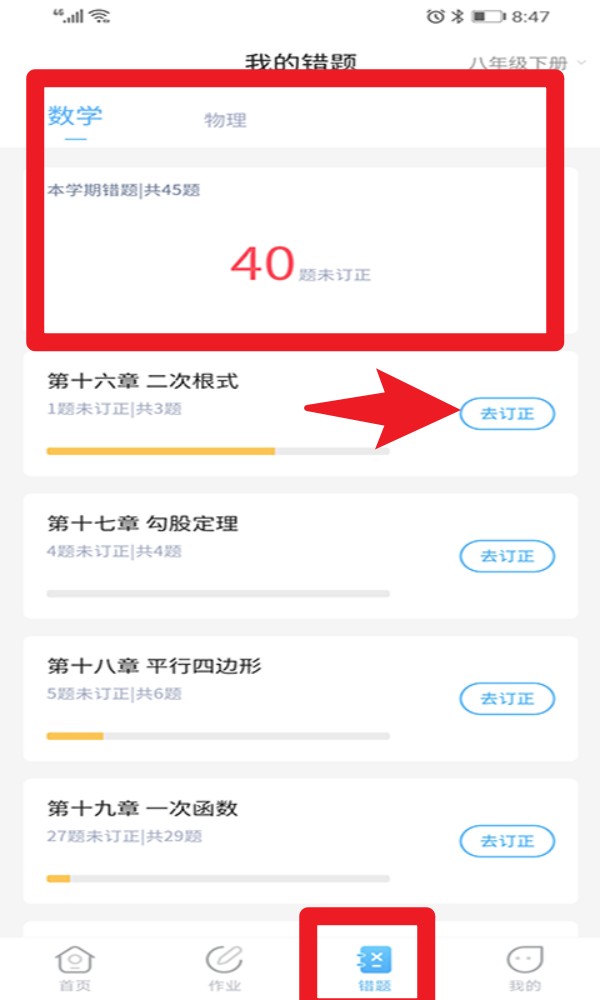
Task: Select the 数学 subject tab
Action: (75, 117)
